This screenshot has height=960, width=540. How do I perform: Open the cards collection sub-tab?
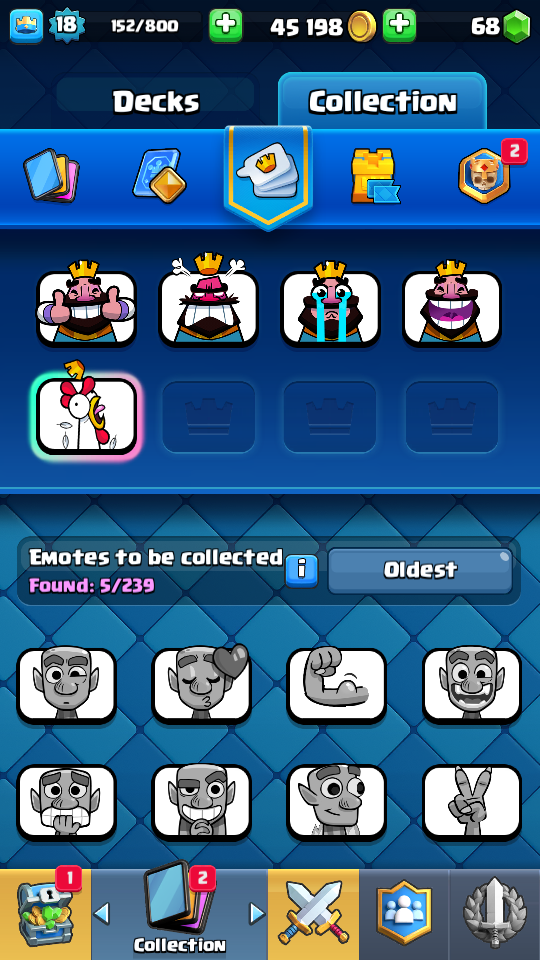[51, 176]
